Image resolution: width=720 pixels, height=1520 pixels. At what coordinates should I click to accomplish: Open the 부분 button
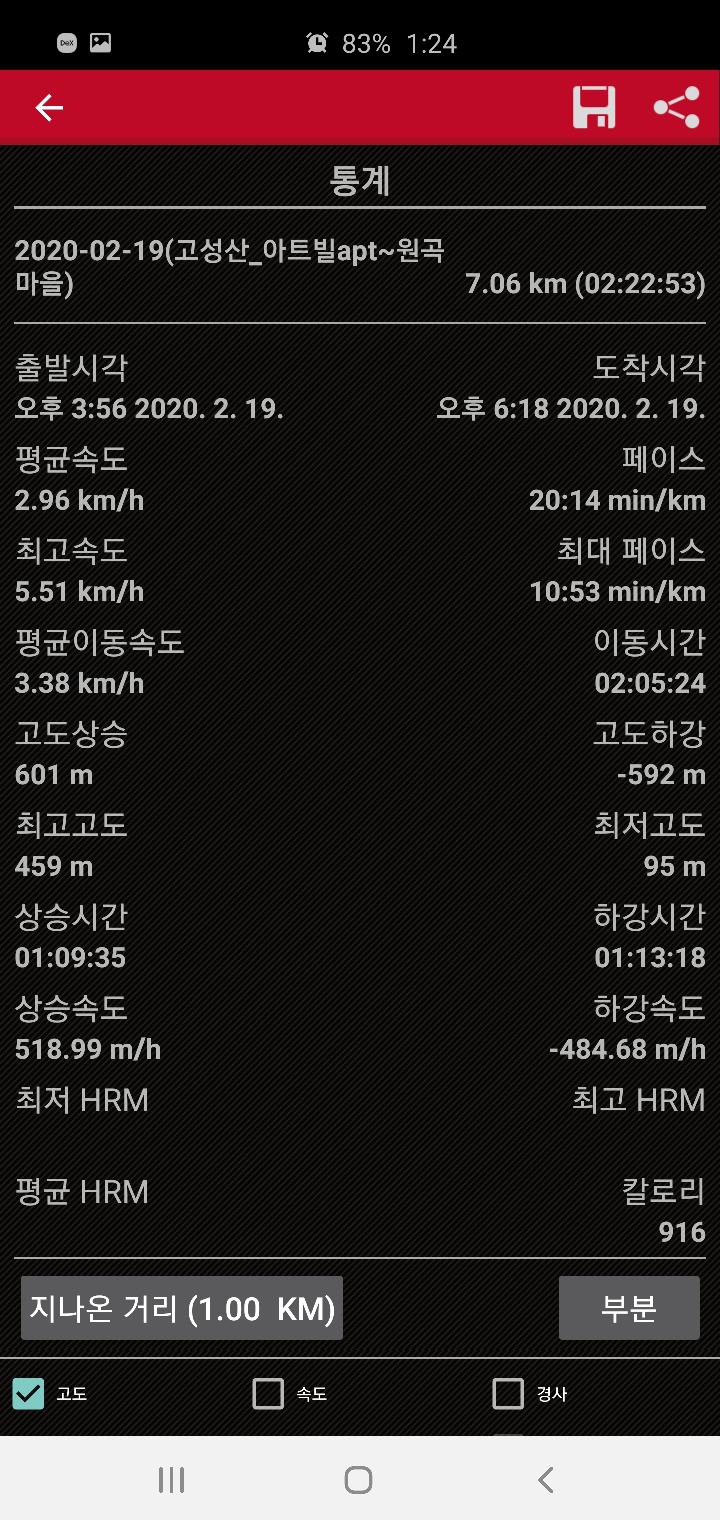pos(629,1308)
